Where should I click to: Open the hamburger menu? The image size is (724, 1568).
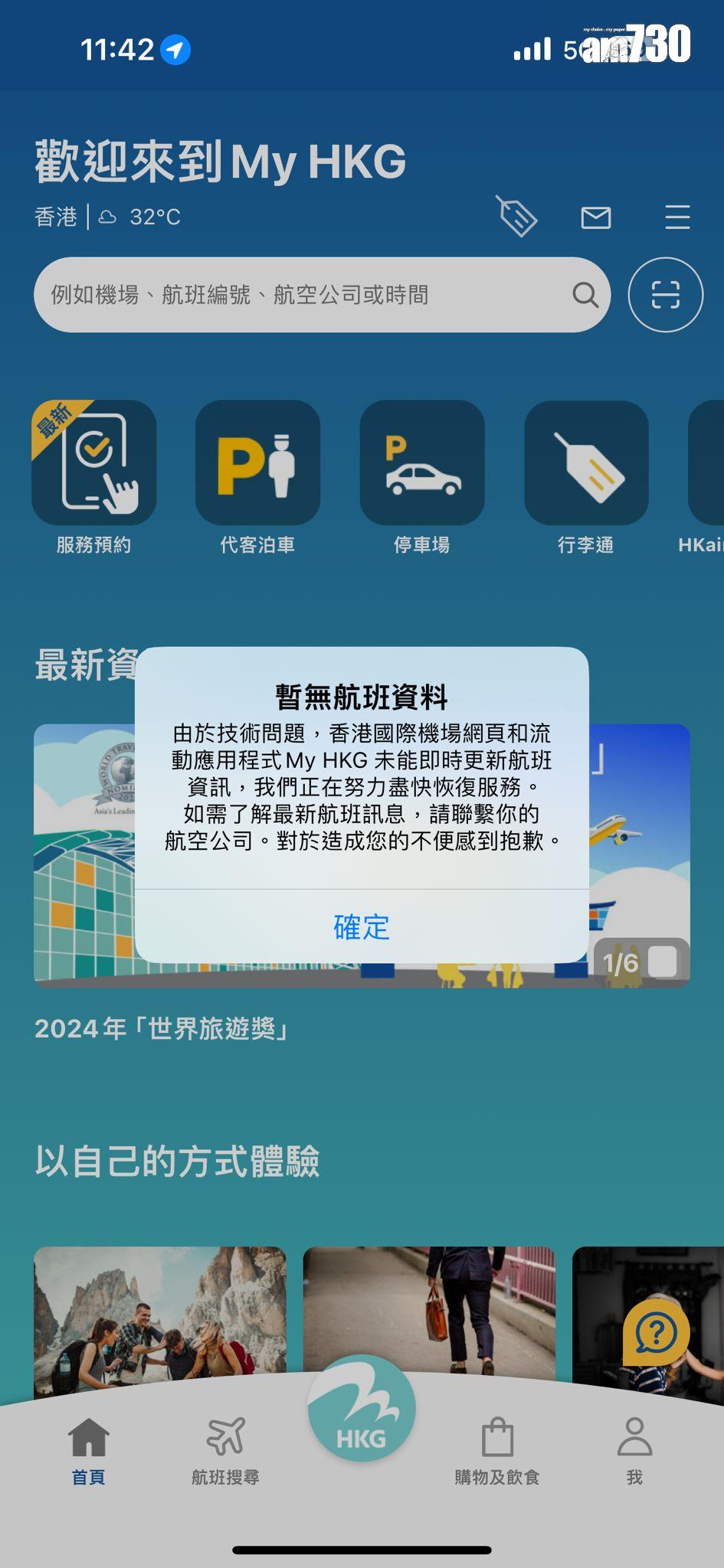coord(677,217)
